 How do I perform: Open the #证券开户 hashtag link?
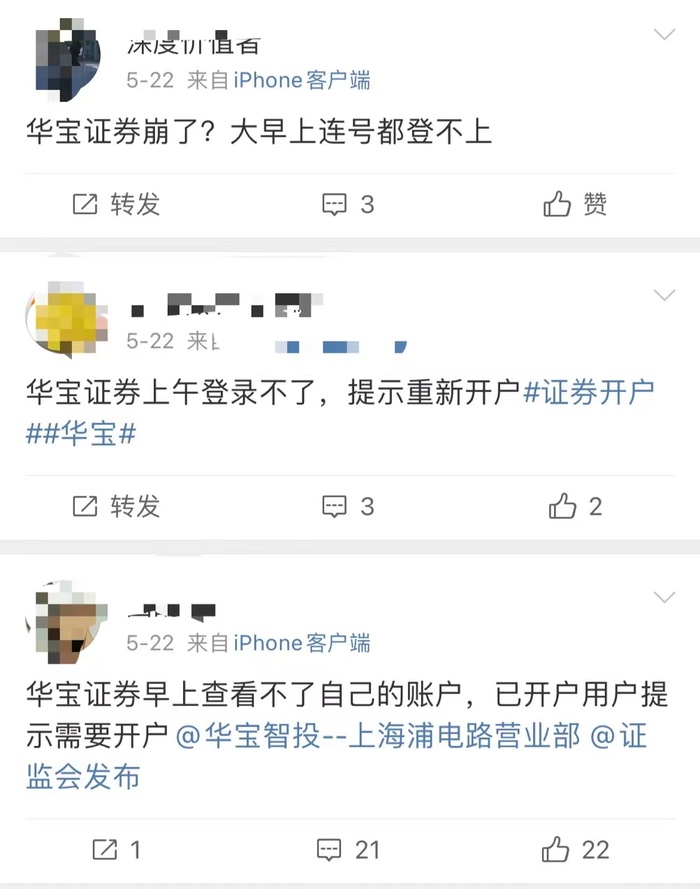click(x=589, y=391)
